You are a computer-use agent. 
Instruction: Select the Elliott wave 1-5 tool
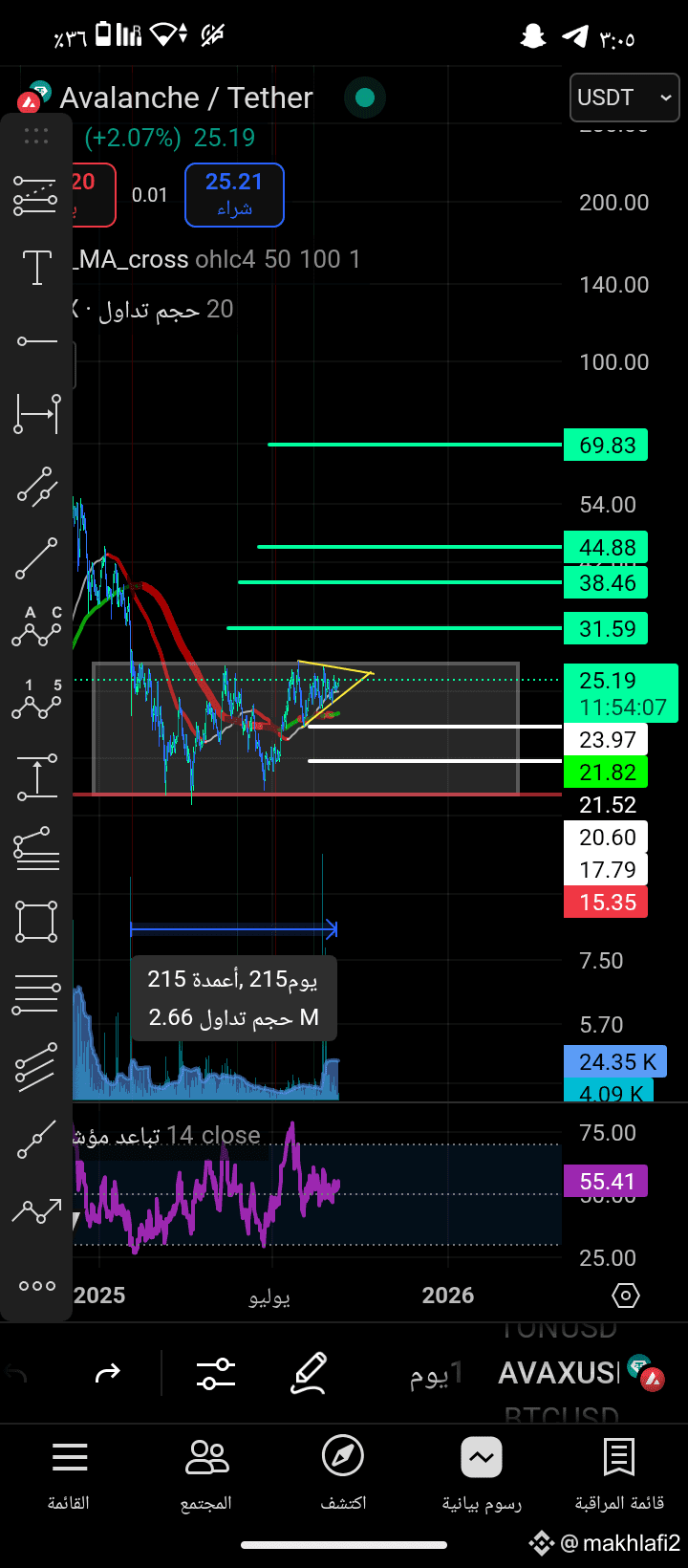(36, 699)
